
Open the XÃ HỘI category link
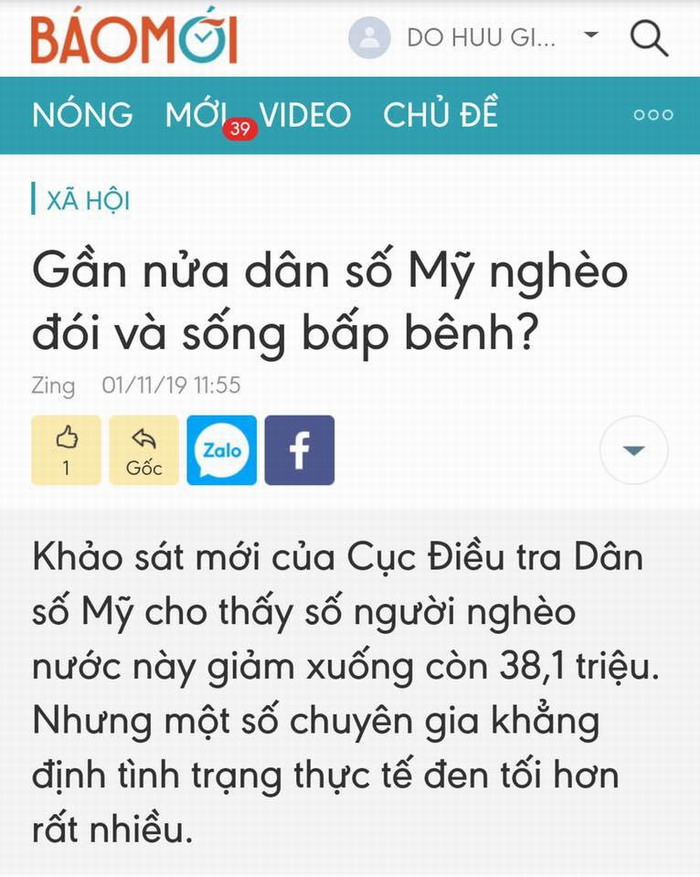click(x=87, y=201)
